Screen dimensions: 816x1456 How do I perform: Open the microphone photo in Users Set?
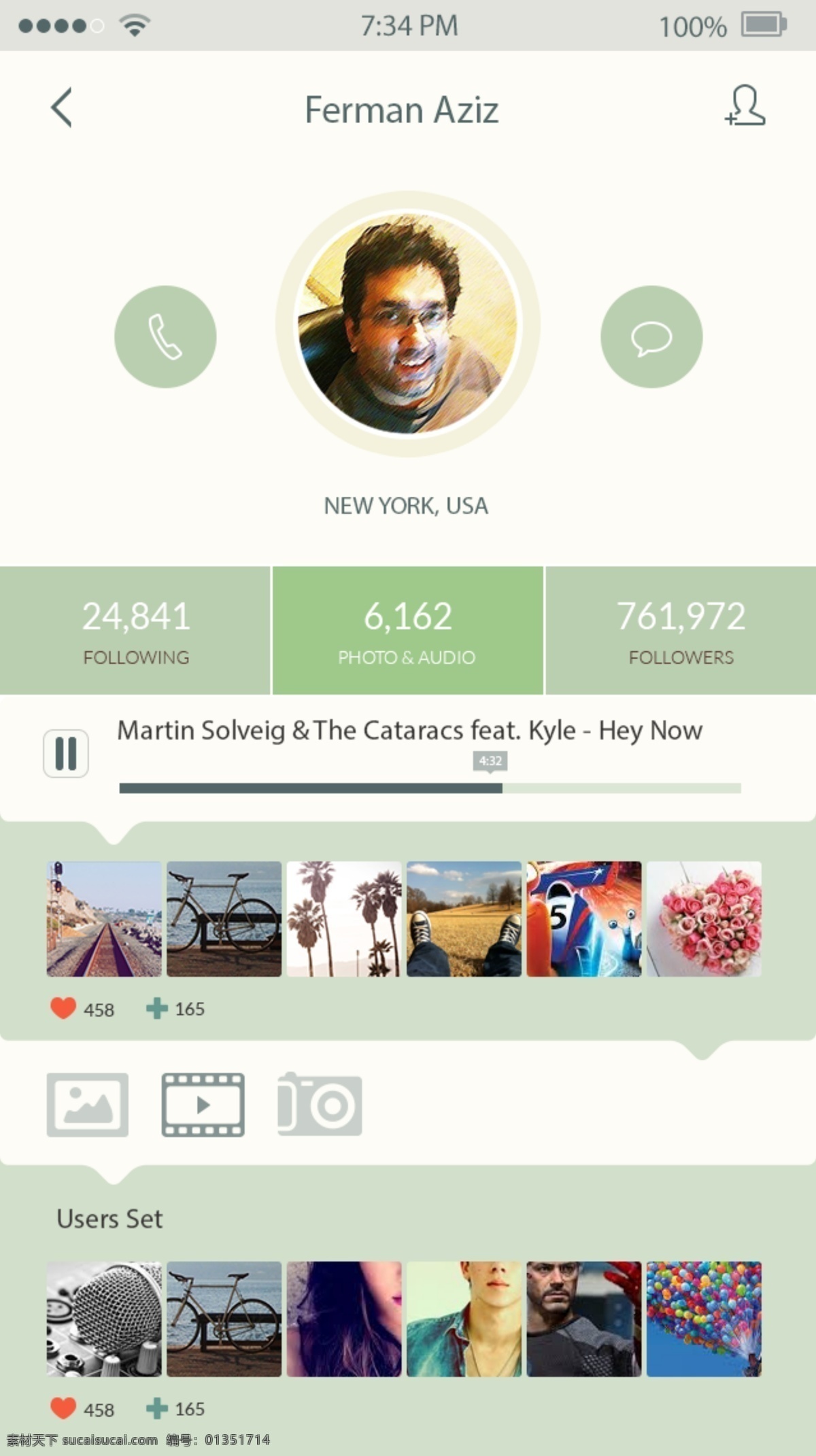click(104, 1319)
